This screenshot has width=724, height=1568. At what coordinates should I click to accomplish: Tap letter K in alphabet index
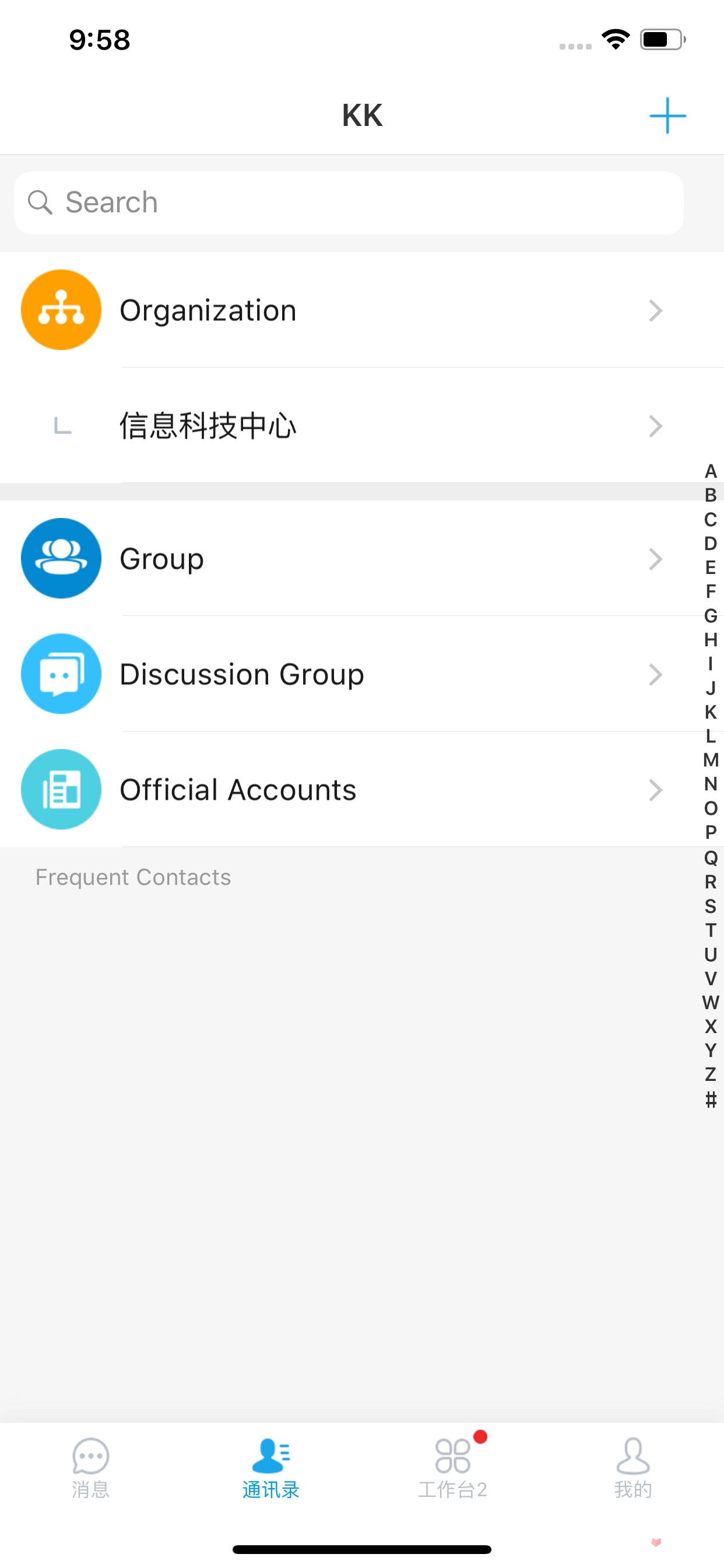coord(709,713)
